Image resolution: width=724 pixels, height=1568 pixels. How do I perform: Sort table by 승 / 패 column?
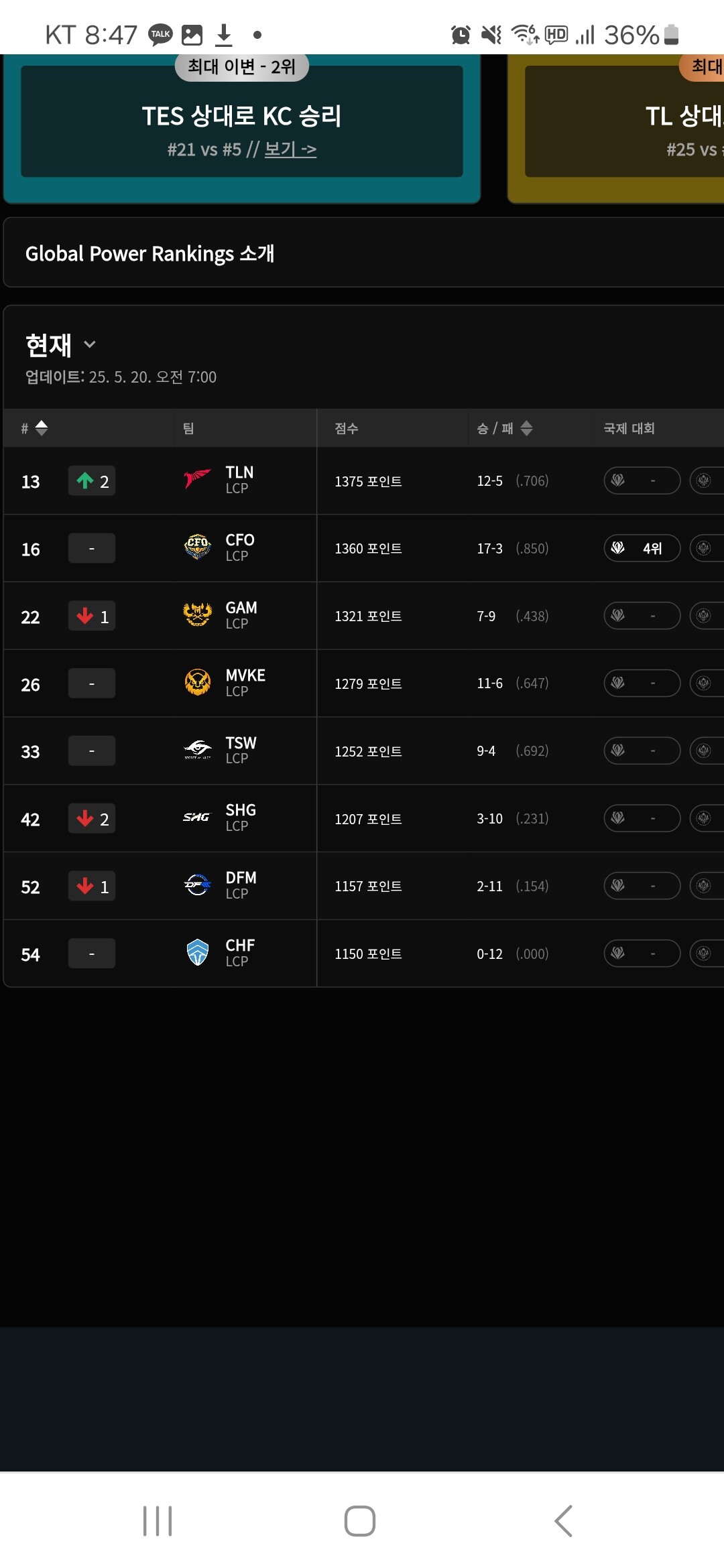504,428
